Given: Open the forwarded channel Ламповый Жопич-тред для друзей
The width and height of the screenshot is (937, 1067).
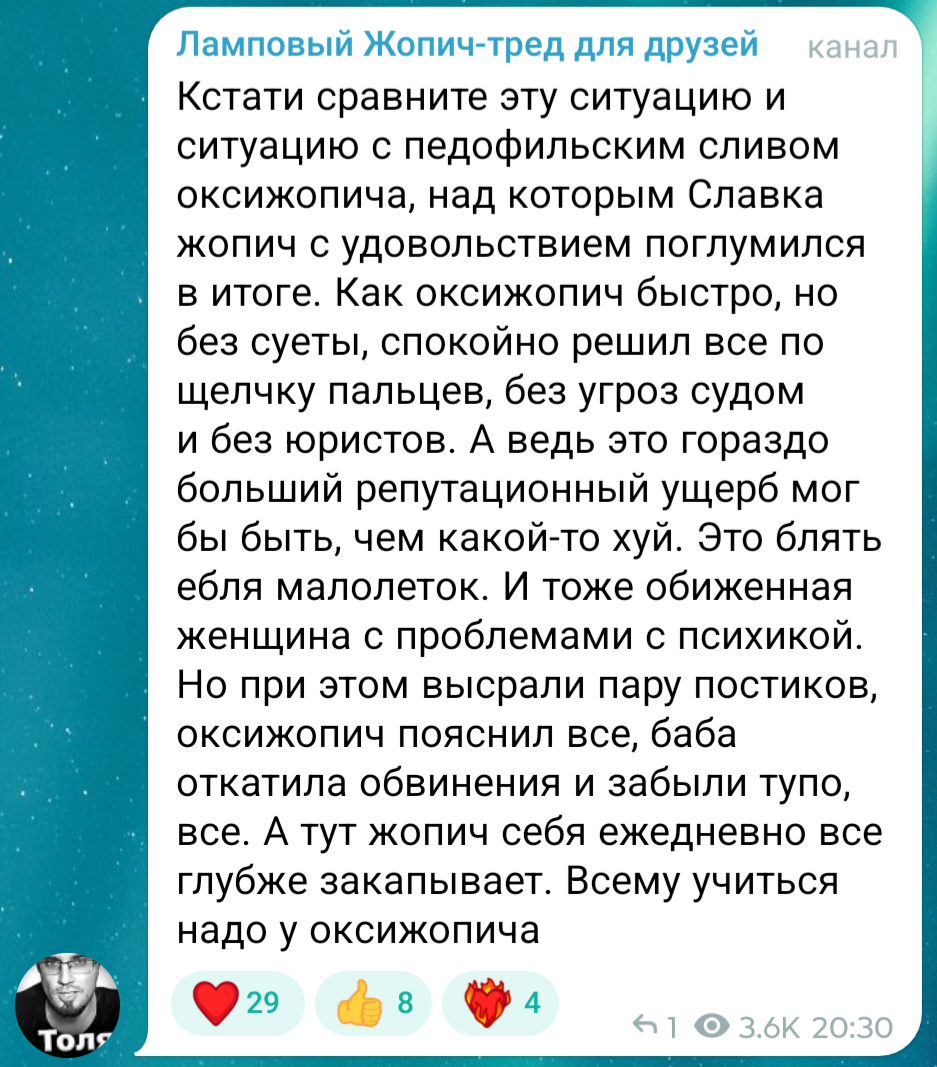Looking at the screenshot, I should point(467,45).
